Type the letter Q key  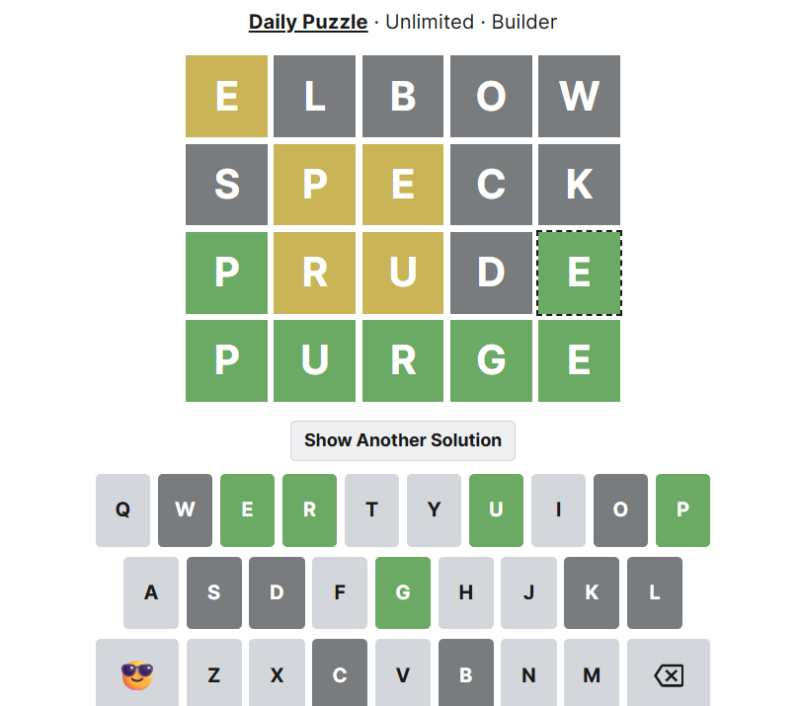pos(123,510)
